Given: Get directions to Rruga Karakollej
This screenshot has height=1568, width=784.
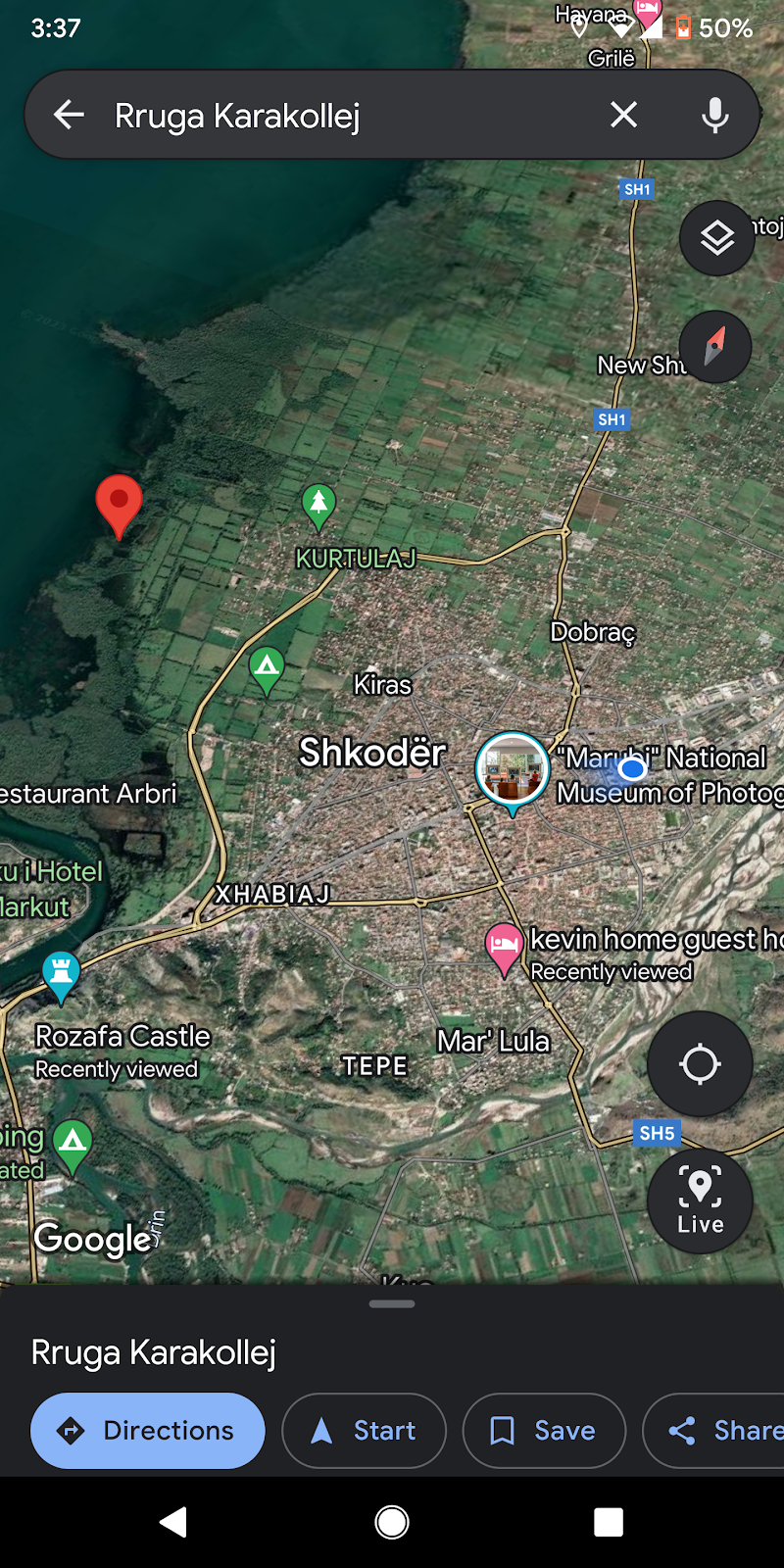Looking at the screenshot, I should 148,1431.
